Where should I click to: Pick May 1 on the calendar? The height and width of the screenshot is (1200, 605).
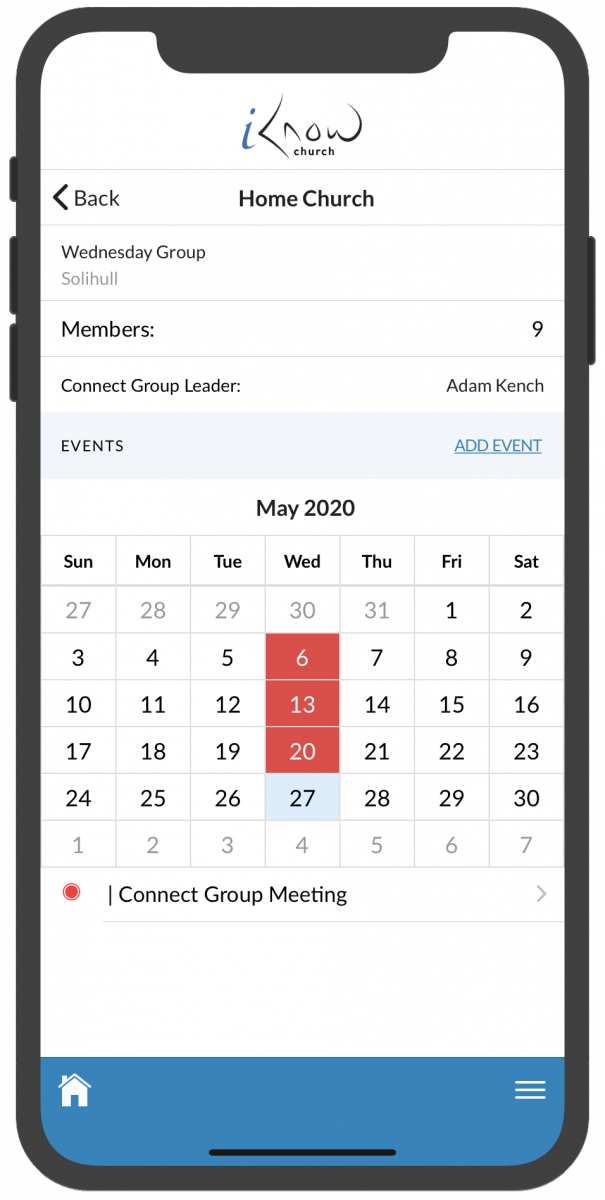[x=452, y=610]
